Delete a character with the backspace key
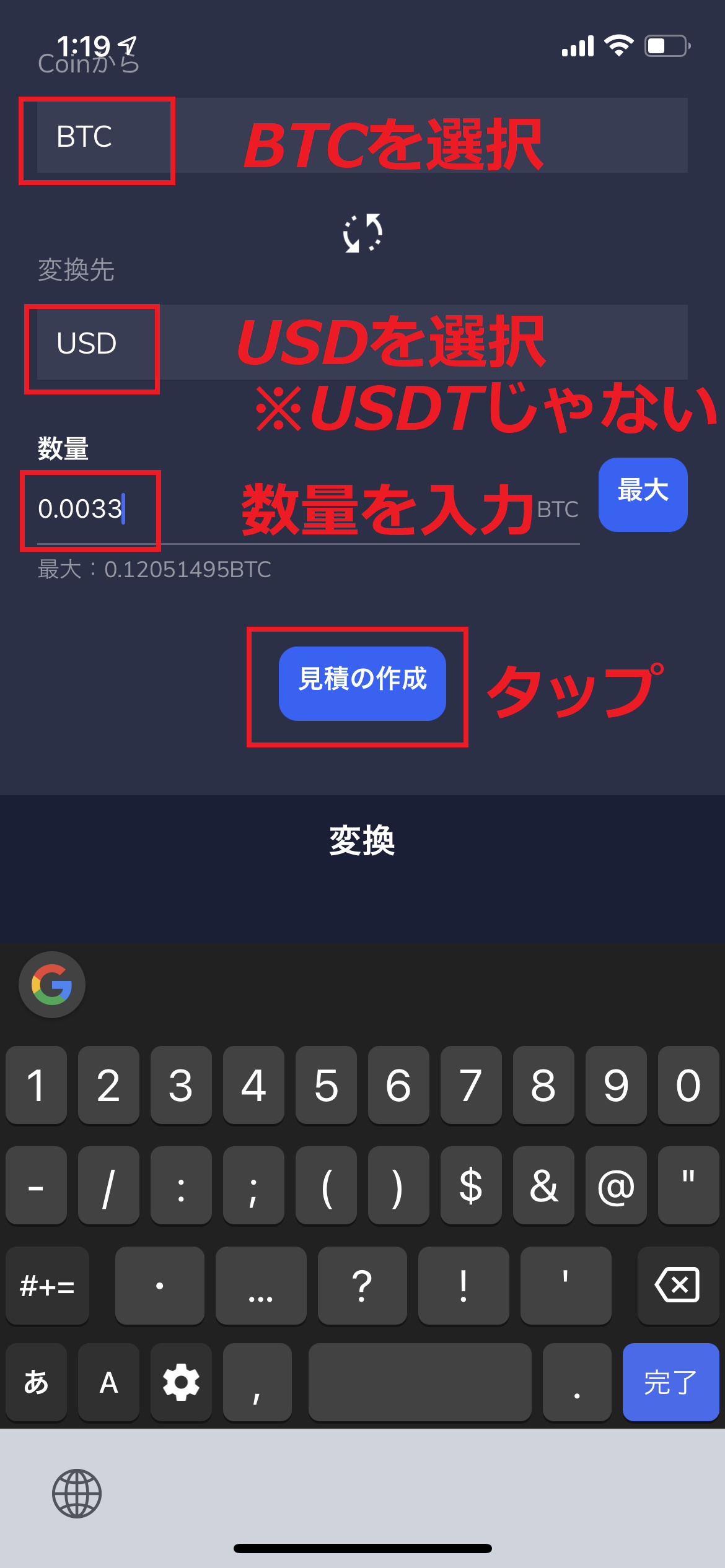 [677, 1286]
